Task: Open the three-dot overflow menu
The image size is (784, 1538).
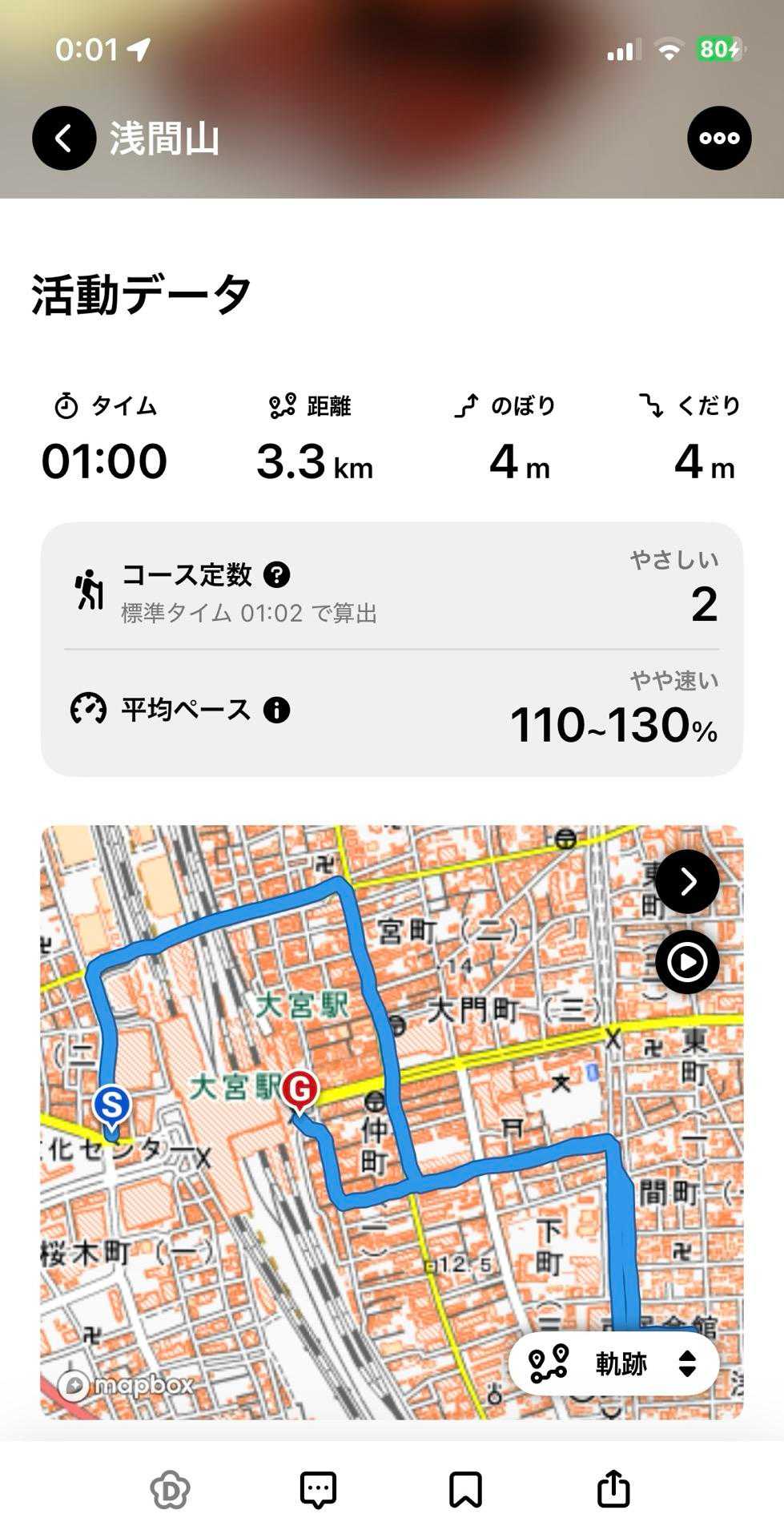Action: [x=718, y=138]
